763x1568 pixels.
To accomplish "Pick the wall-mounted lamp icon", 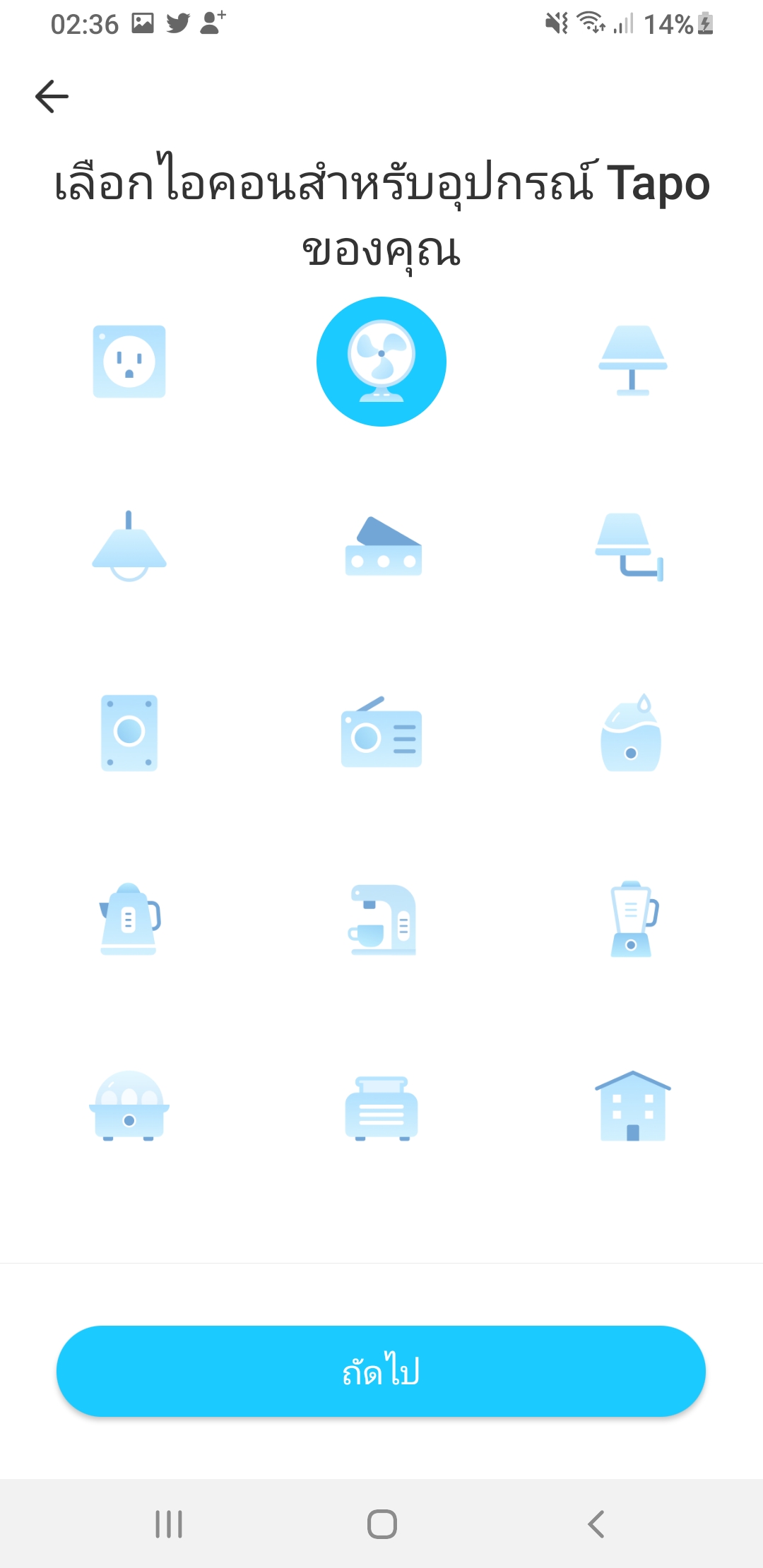I will click(x=630, y=547).
